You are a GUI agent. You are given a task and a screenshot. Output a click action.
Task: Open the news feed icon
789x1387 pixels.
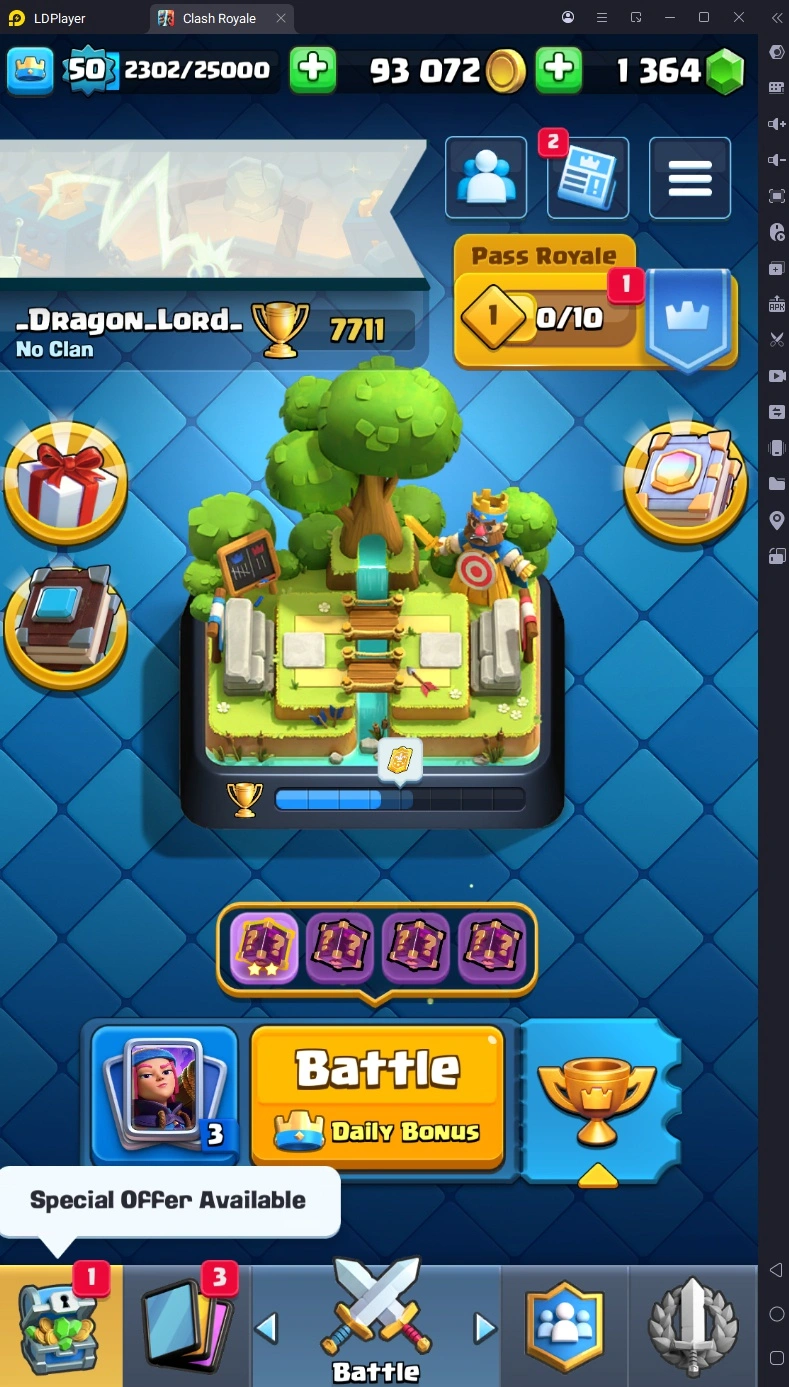coord(588,180)
